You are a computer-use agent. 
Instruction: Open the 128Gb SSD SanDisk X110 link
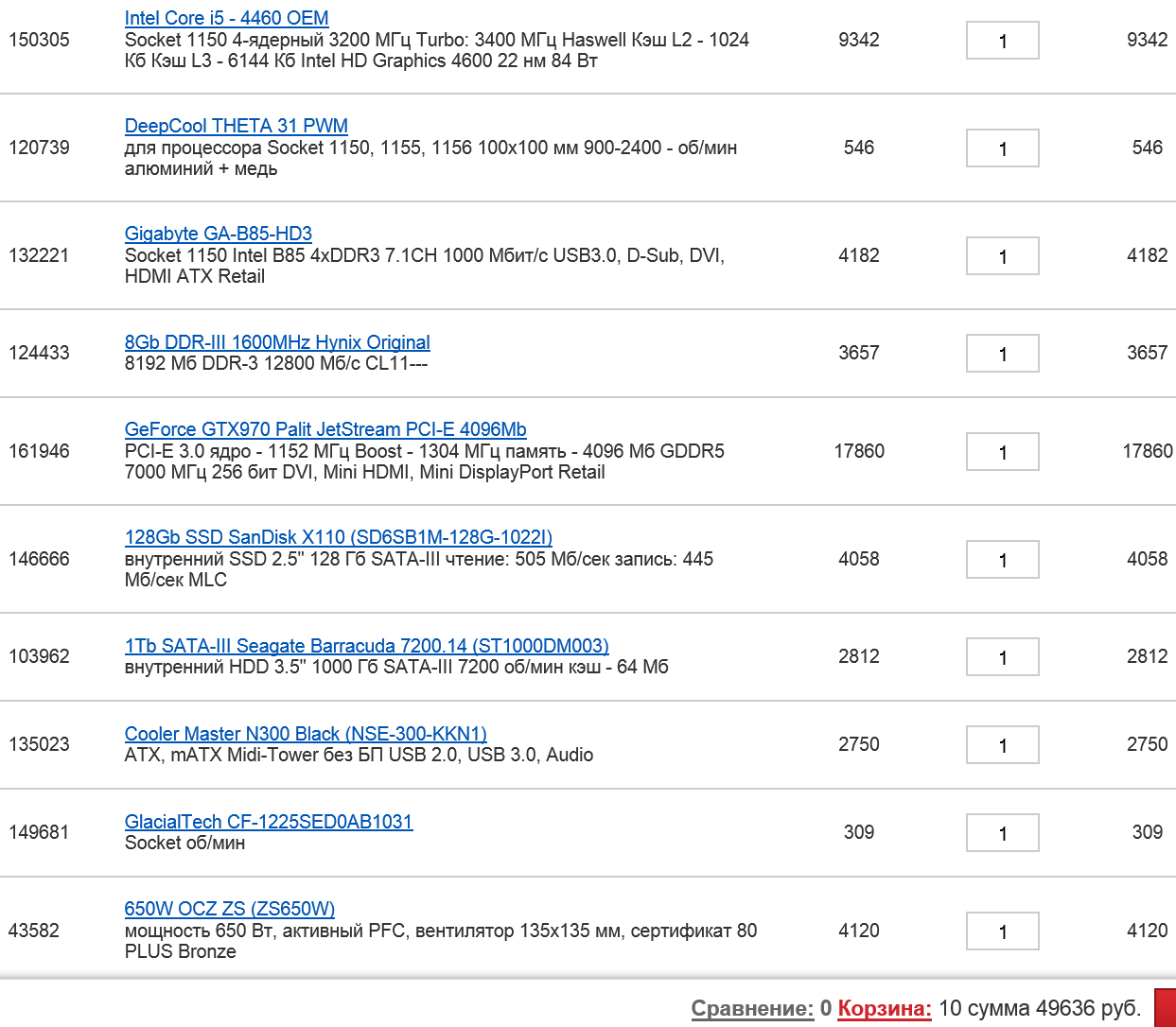click(338, 537)
